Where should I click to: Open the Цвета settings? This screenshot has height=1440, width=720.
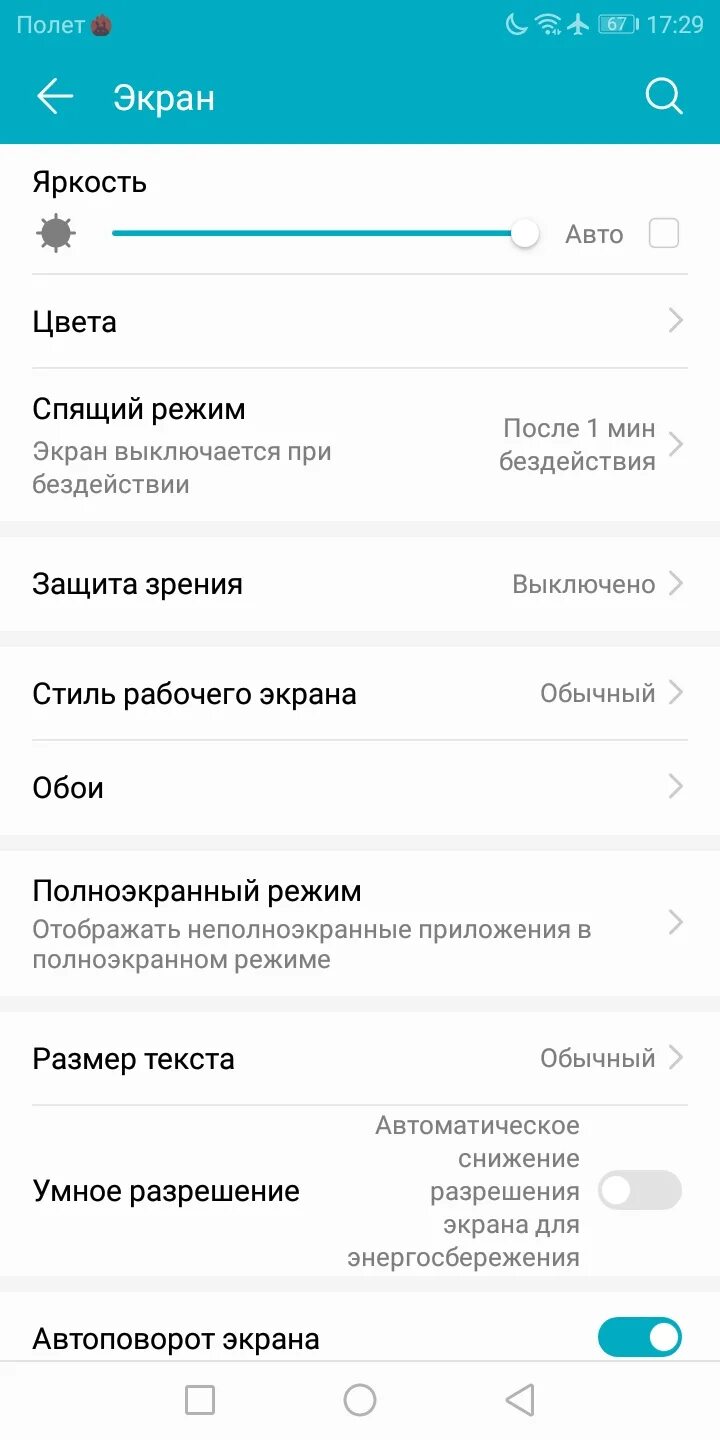click(360, 322)
